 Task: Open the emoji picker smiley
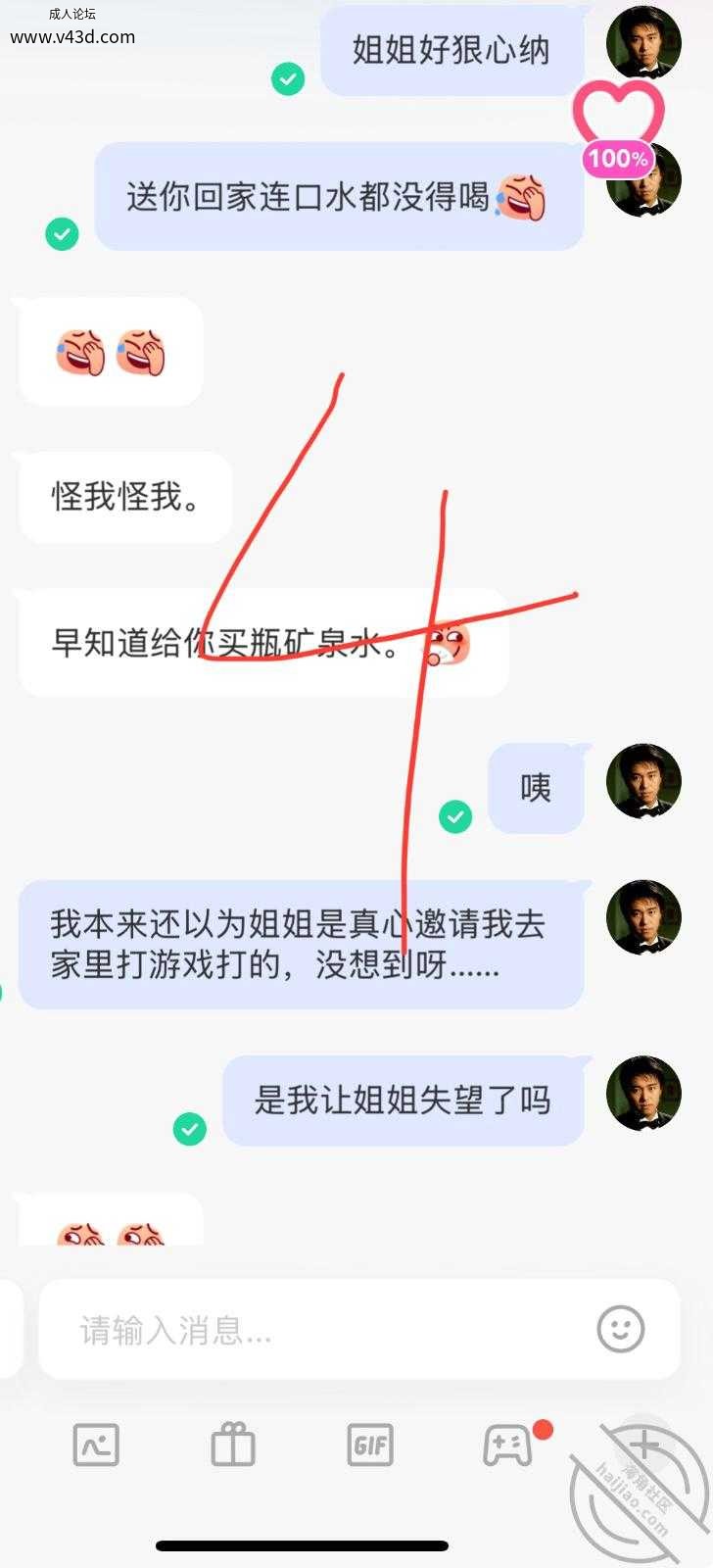coord(621,1330)
